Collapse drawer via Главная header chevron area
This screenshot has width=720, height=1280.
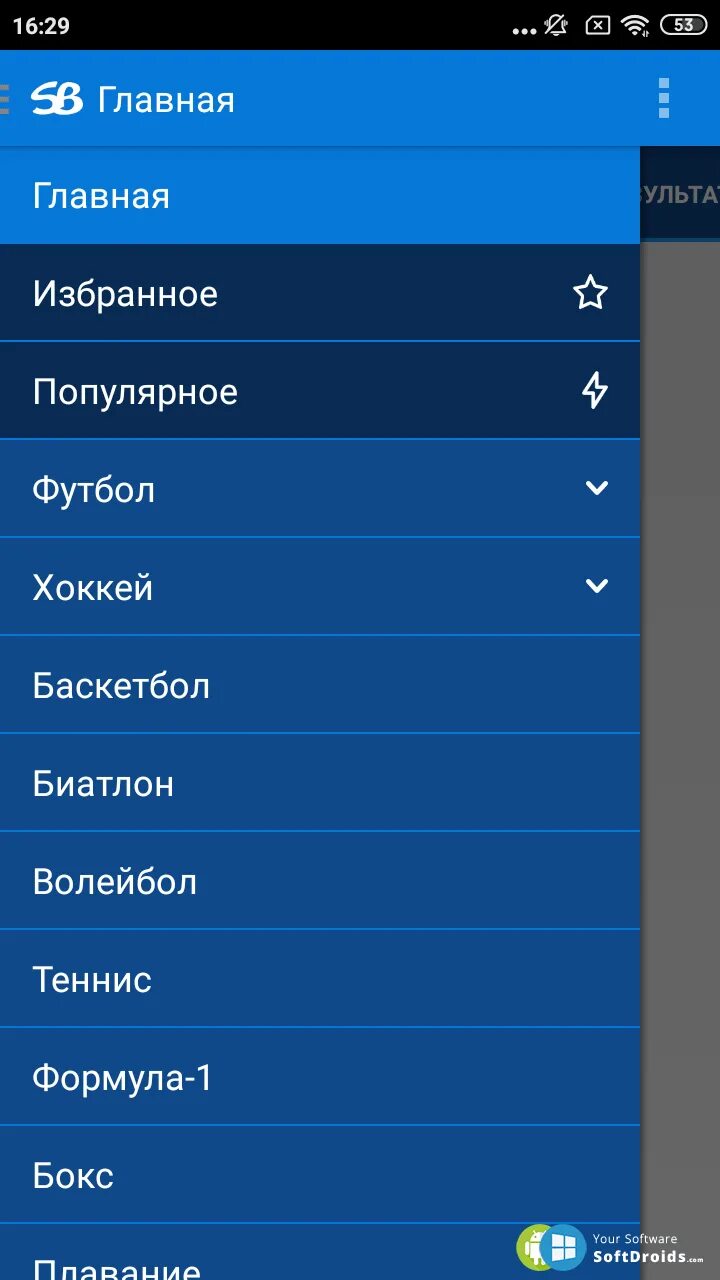(165, 98)
